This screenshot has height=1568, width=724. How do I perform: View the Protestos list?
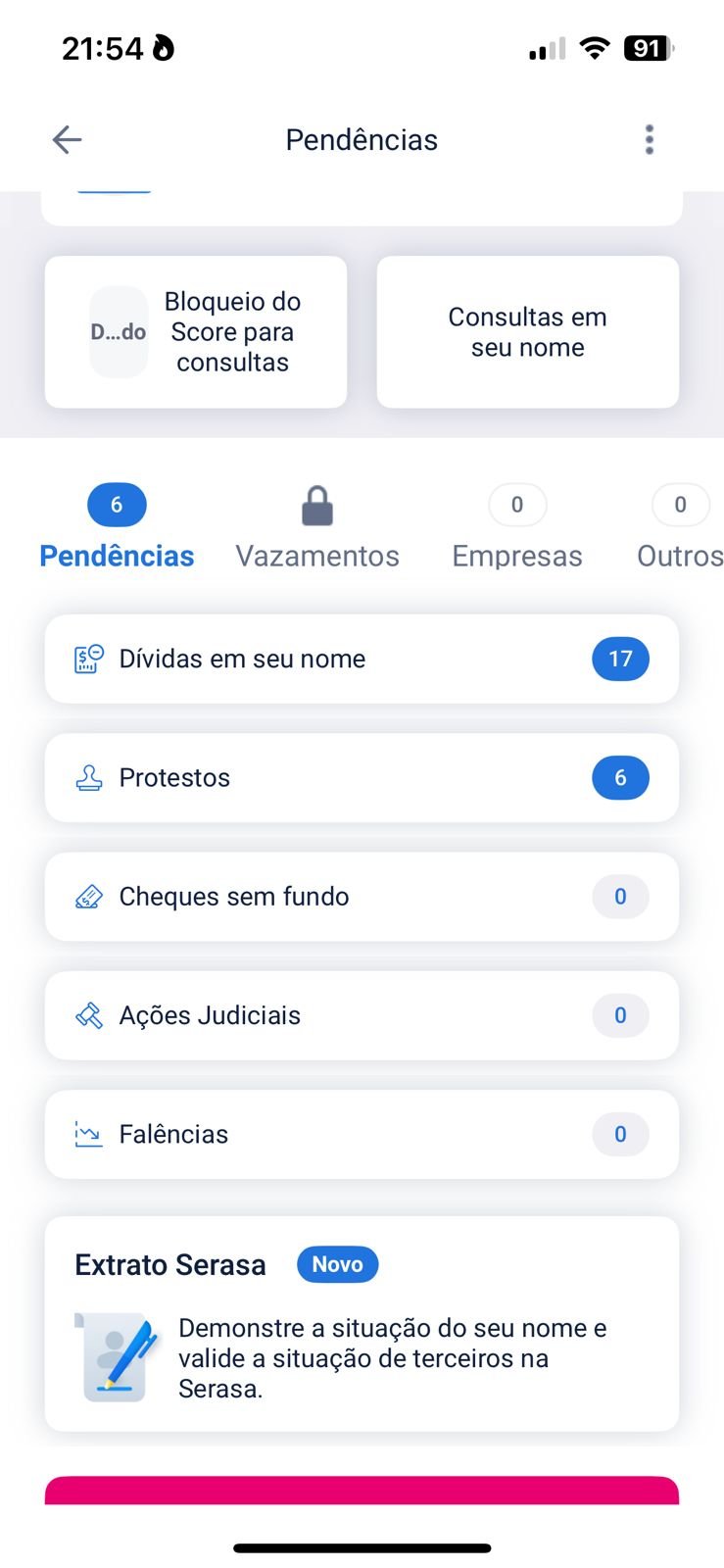[x=362, y=778]
